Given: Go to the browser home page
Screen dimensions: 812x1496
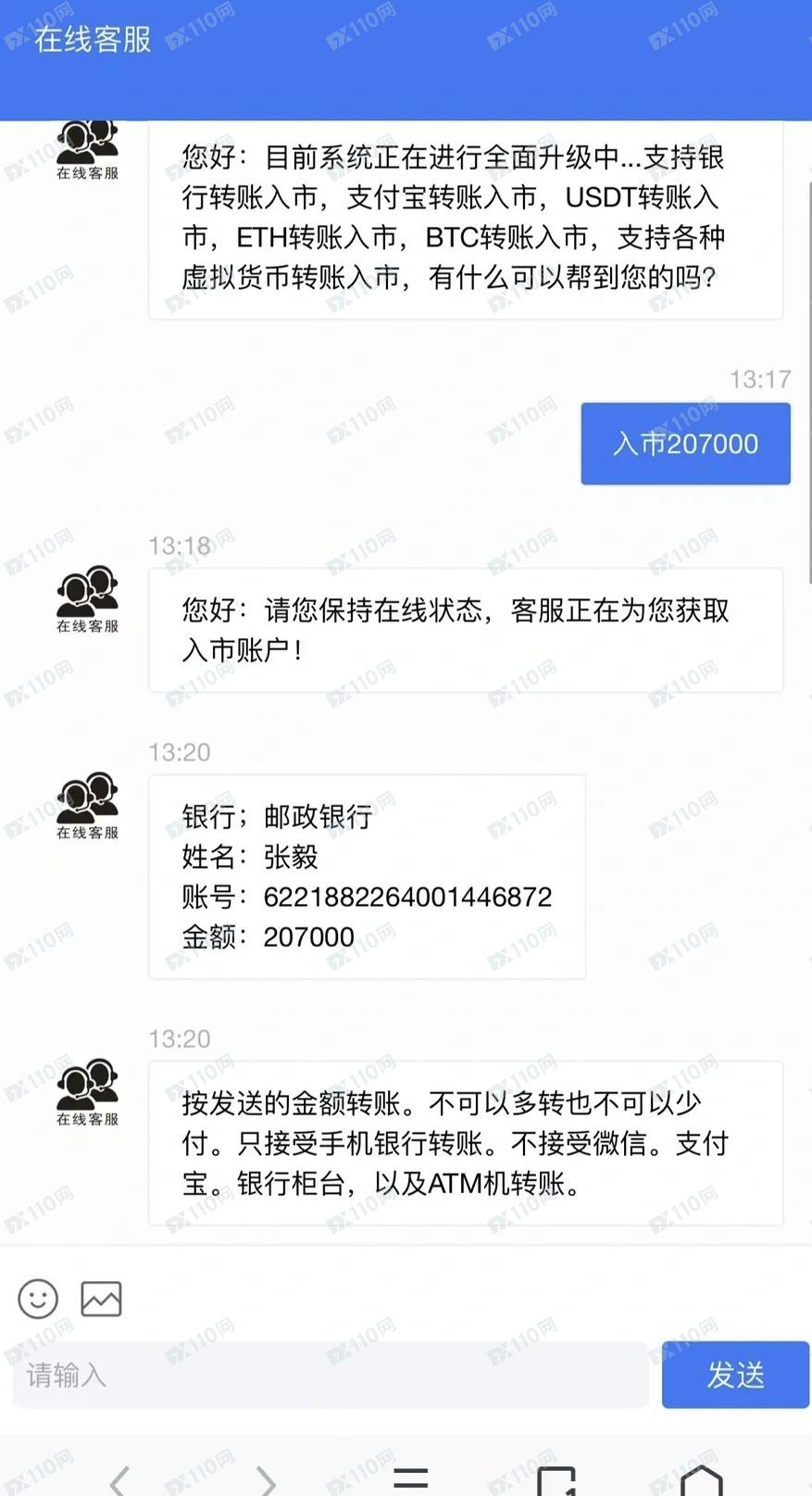Looking at the screenshot, I should (701, 1480).
